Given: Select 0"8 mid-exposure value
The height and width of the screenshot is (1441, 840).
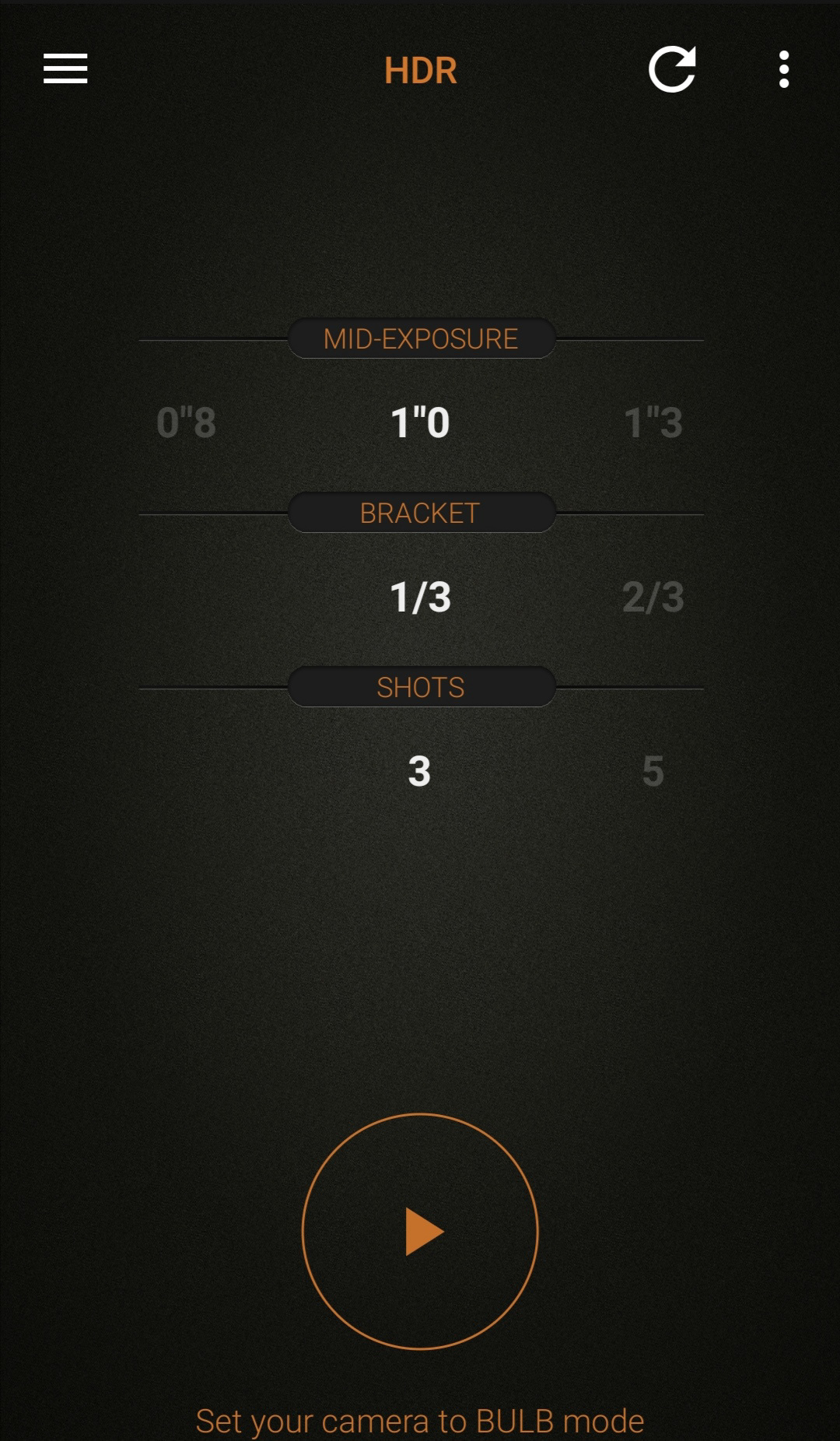Looking at the screenshot, I should point(186,422).
